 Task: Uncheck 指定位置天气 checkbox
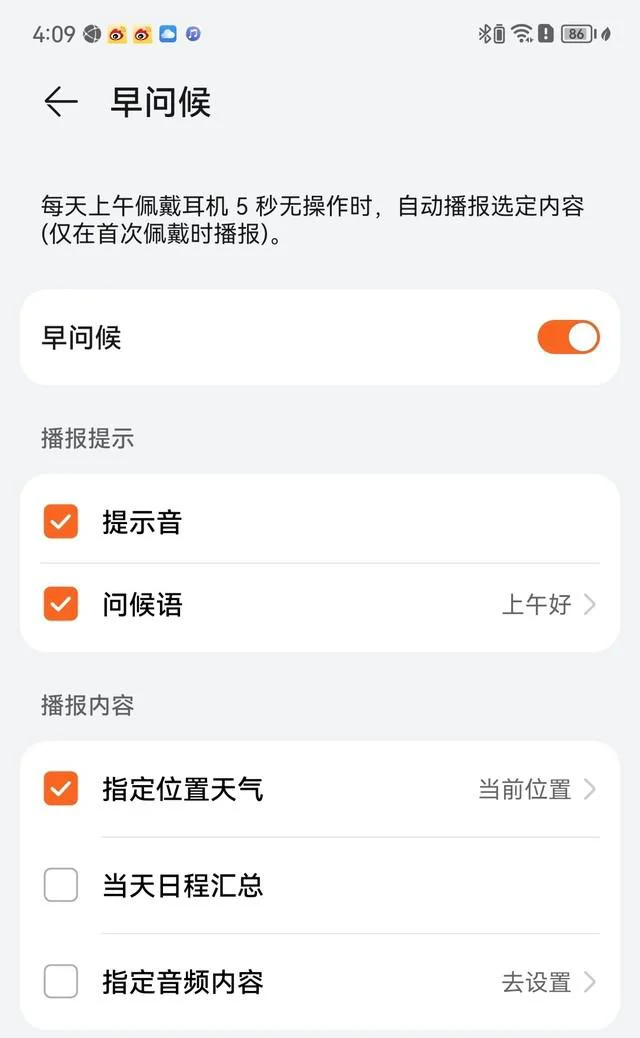point(61,788)
